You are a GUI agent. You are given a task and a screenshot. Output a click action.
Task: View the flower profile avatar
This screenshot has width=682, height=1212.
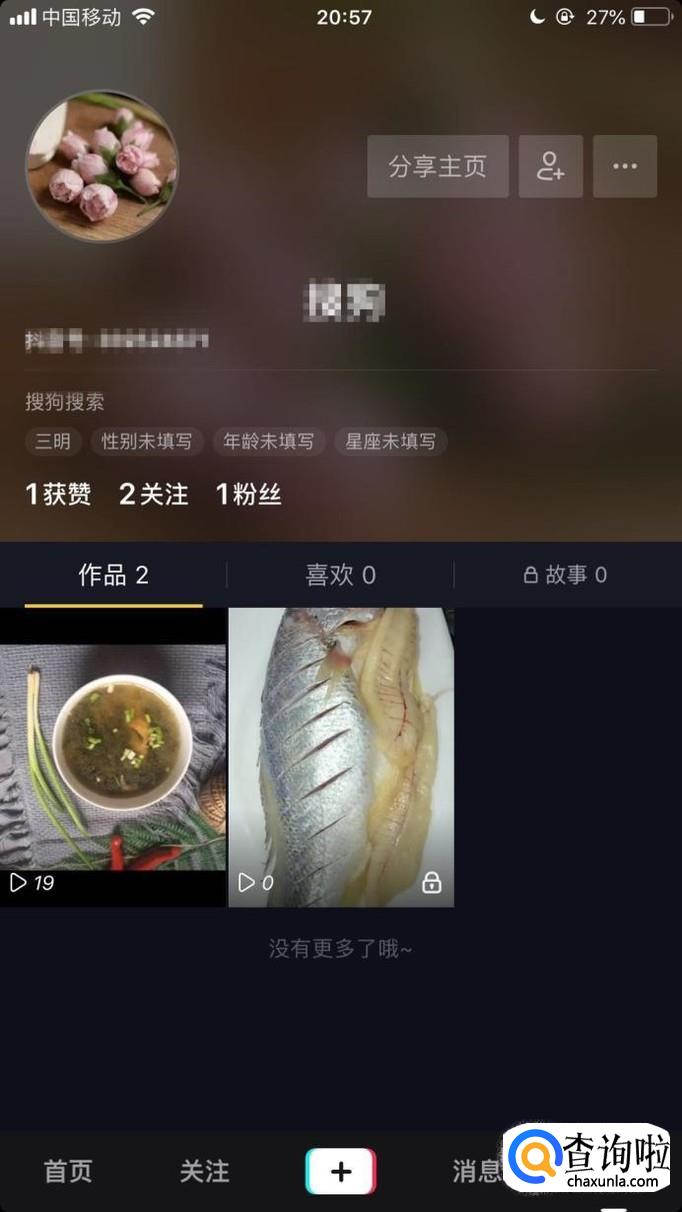pyautogui.click(x=102, y=167)
